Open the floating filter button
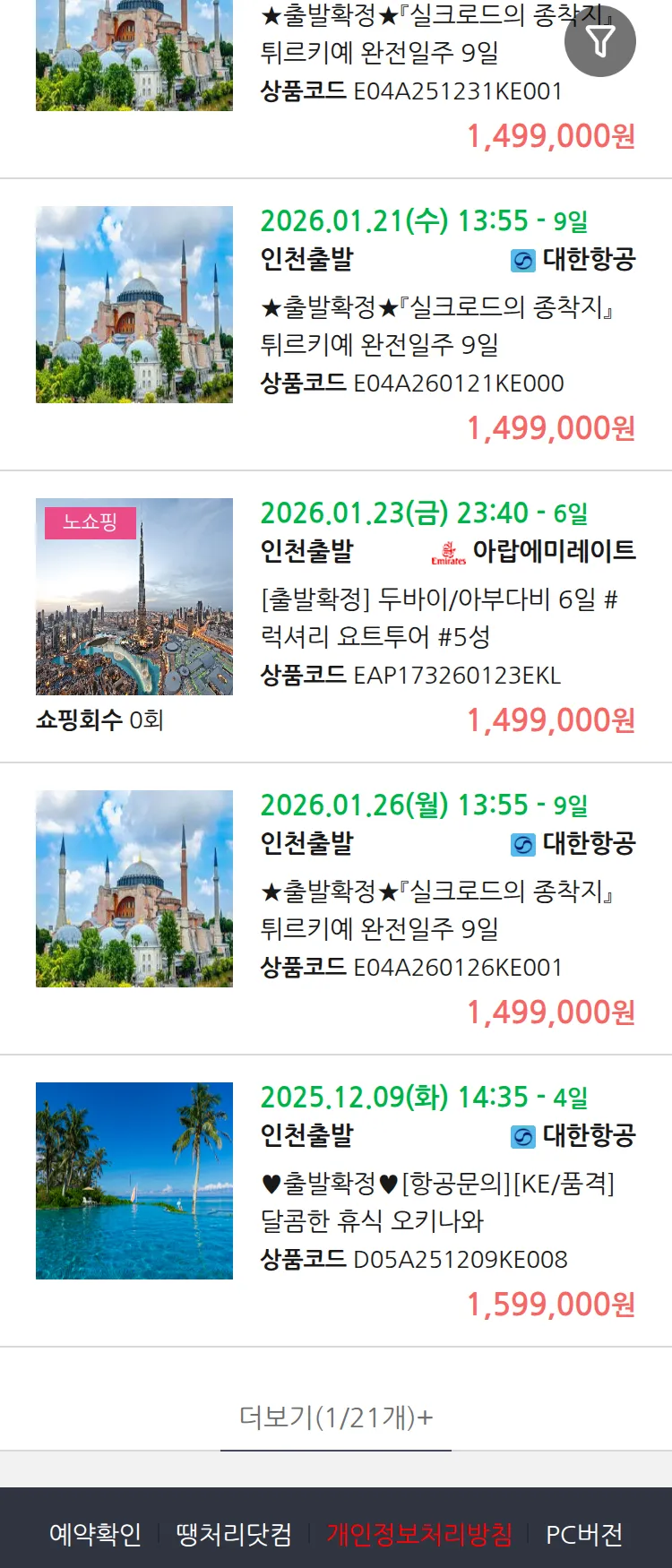This screenshot has height=1568, width=672. (600, 41)
